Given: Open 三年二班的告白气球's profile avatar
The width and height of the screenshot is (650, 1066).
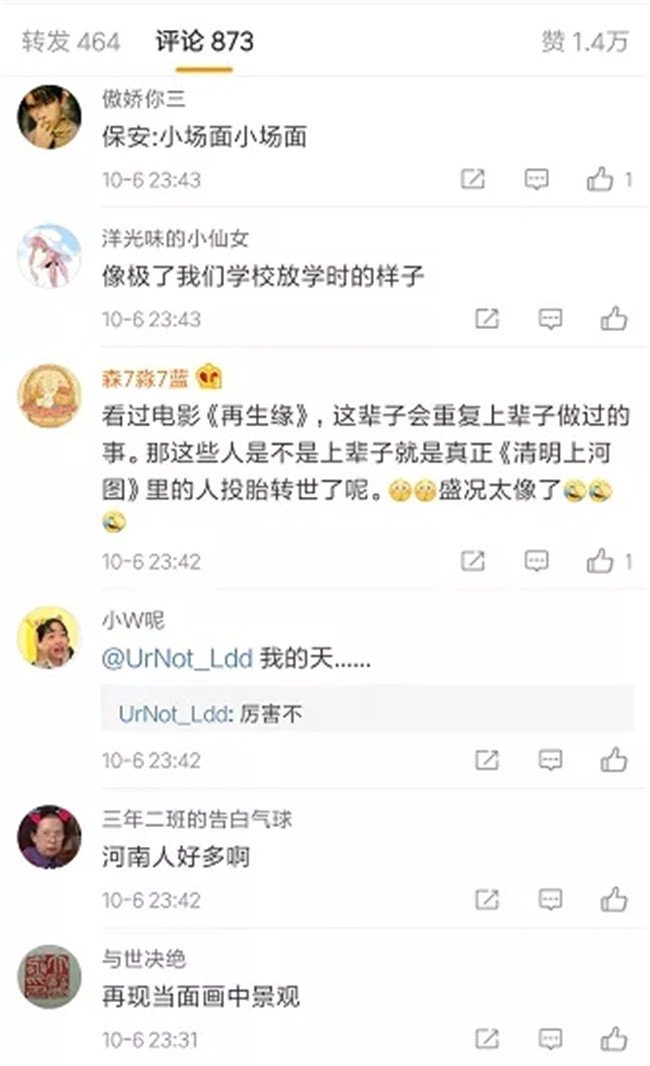Looking at the screenshot, I should 49,836.
